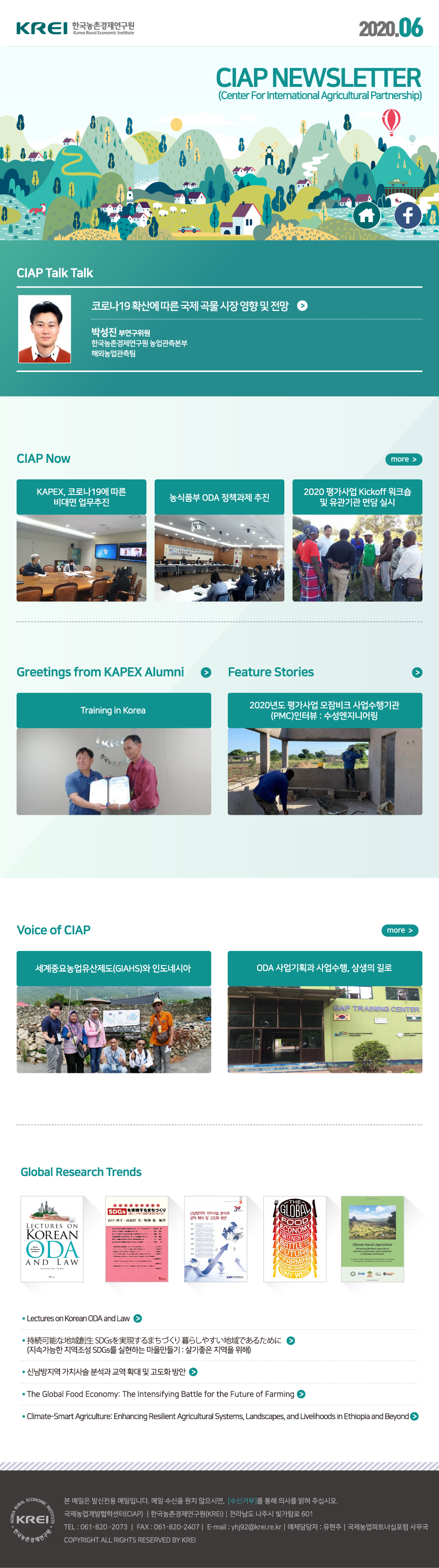Tap the more button beside Voice of CIAP
Image resolution: width=439 pixels, height=1568 pixels.
coord(399,930)
